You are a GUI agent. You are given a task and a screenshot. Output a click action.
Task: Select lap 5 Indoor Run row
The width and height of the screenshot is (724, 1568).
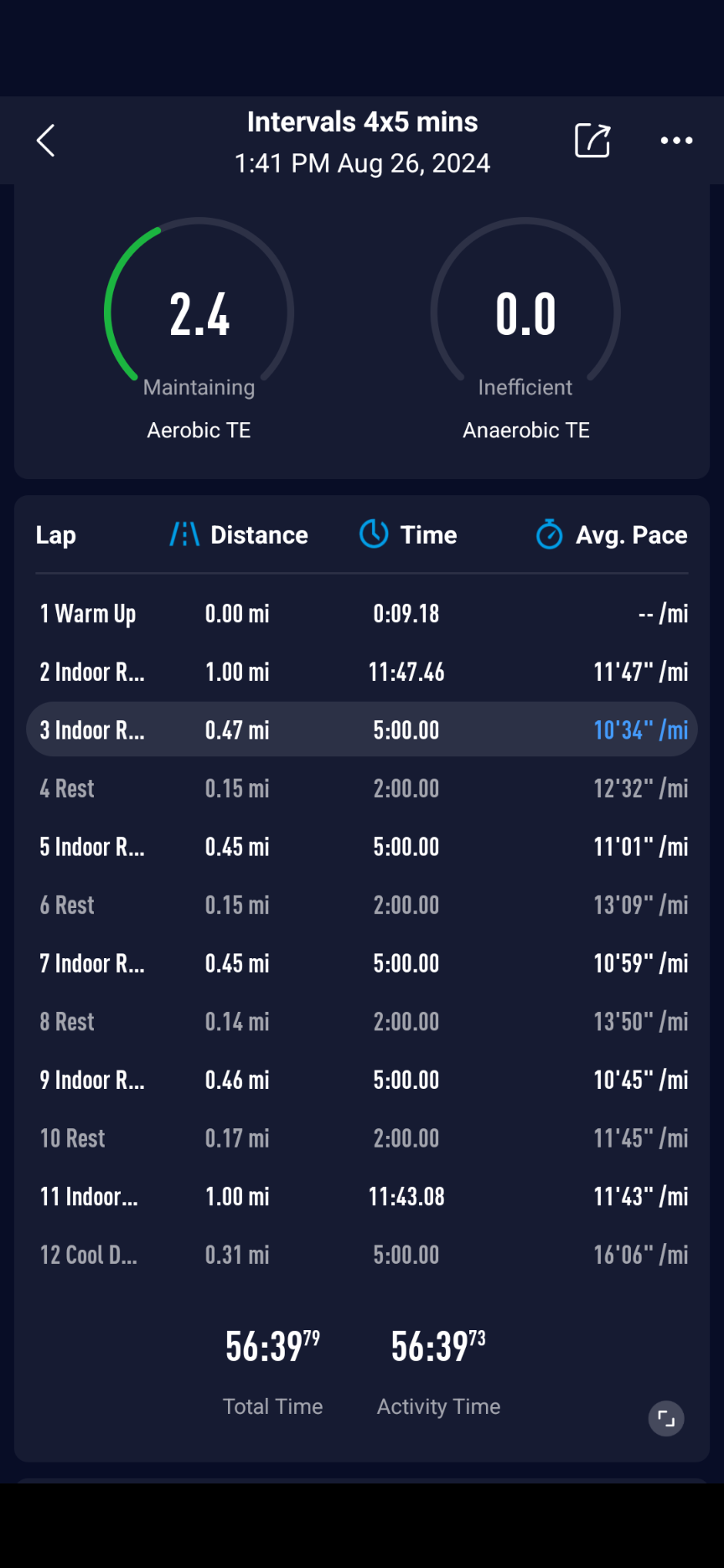pyautogui.click(x=362, y=847)
